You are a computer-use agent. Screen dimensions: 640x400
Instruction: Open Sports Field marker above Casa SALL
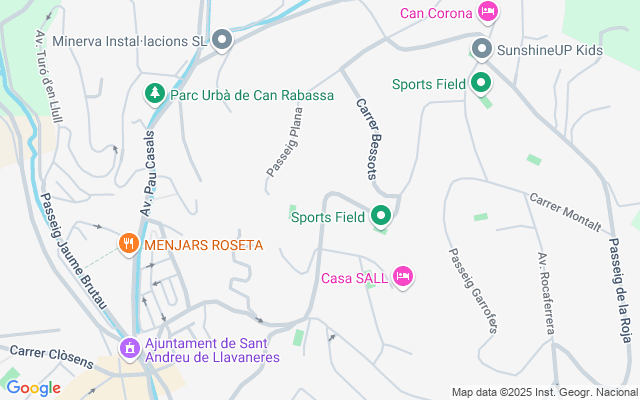pyautogui.click(x=381, y=216)
